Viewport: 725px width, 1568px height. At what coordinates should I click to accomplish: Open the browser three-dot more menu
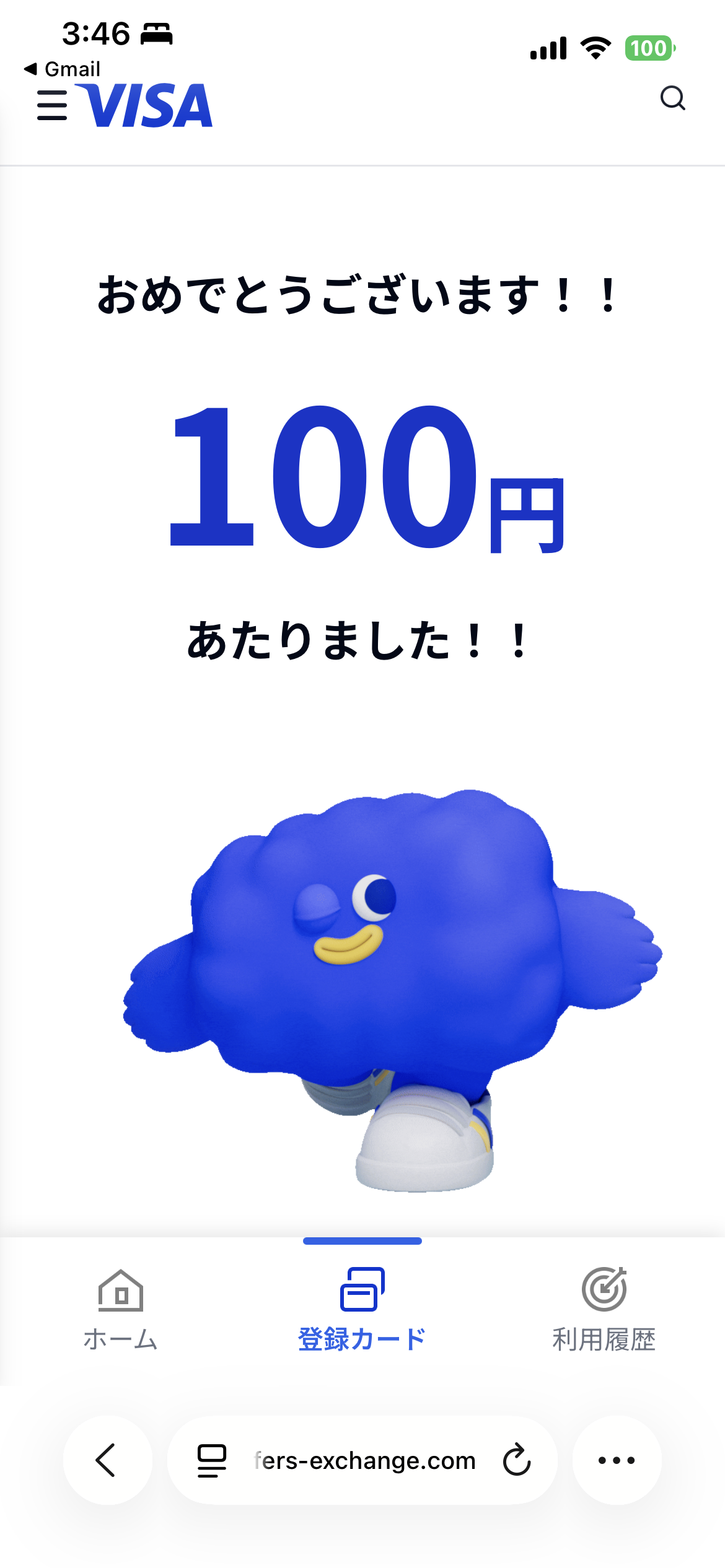tap(617, 1460)
